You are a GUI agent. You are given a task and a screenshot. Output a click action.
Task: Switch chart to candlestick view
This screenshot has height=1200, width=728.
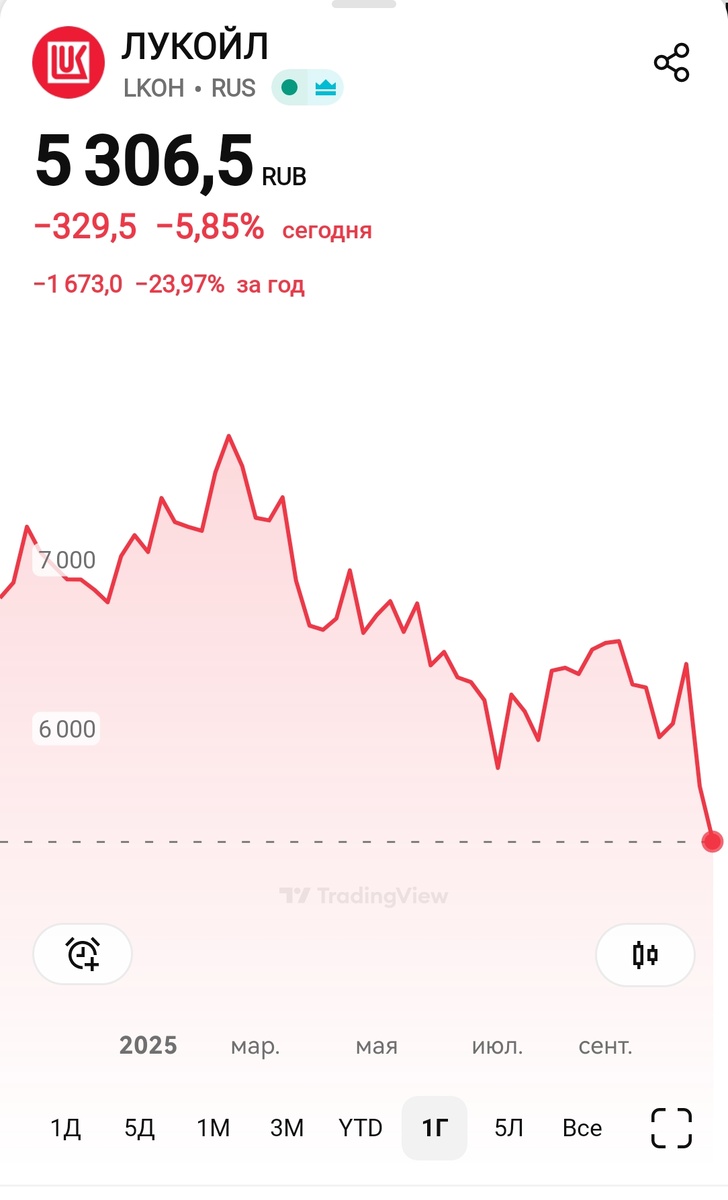click(x=645, y=955)
